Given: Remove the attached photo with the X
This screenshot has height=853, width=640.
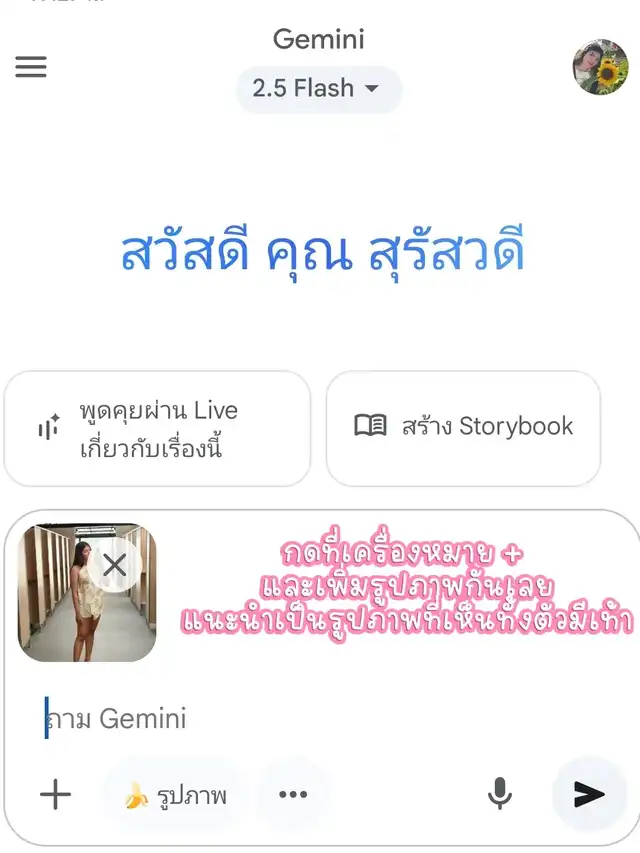Looking at the screenshot, I should (x=115, y=565).
